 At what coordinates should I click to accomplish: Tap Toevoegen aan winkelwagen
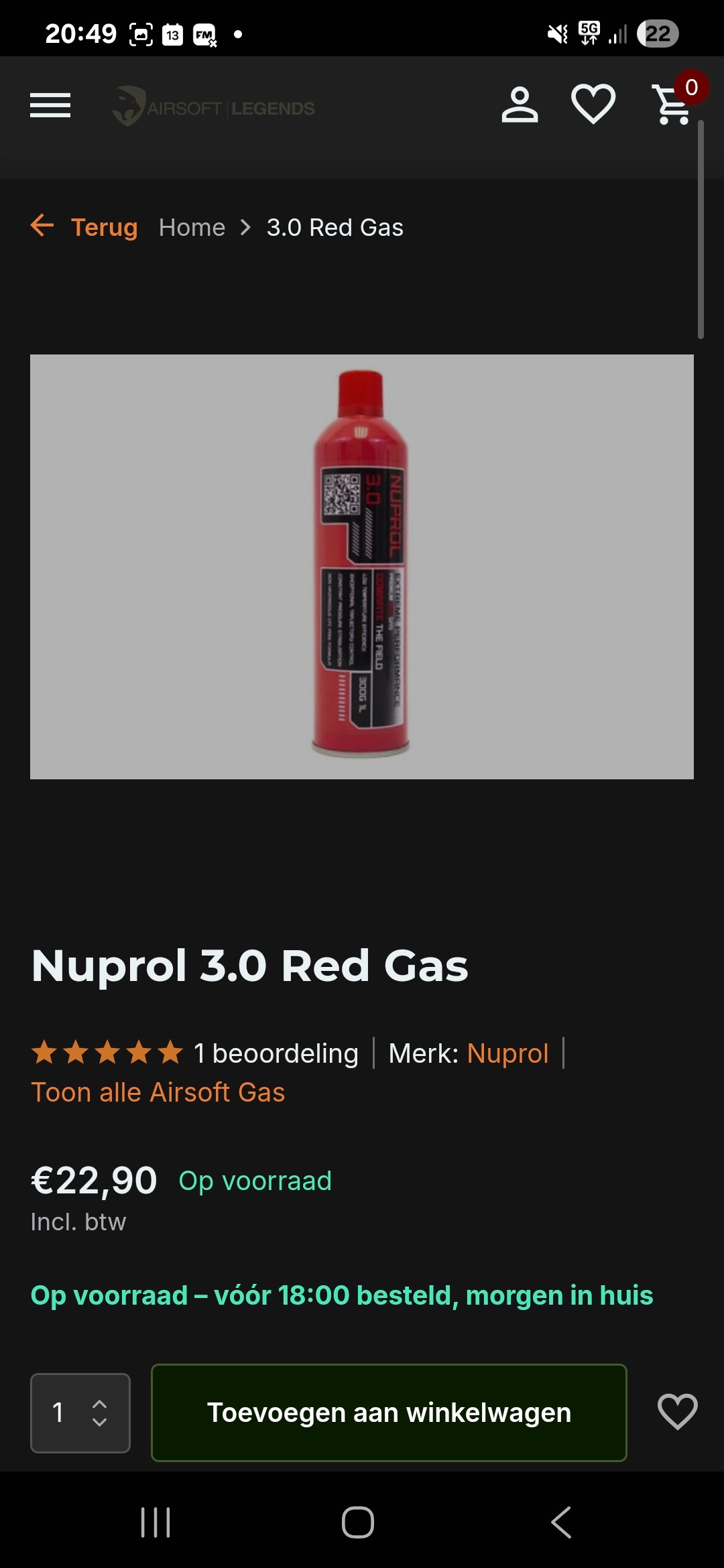[x=389, y=1413]
